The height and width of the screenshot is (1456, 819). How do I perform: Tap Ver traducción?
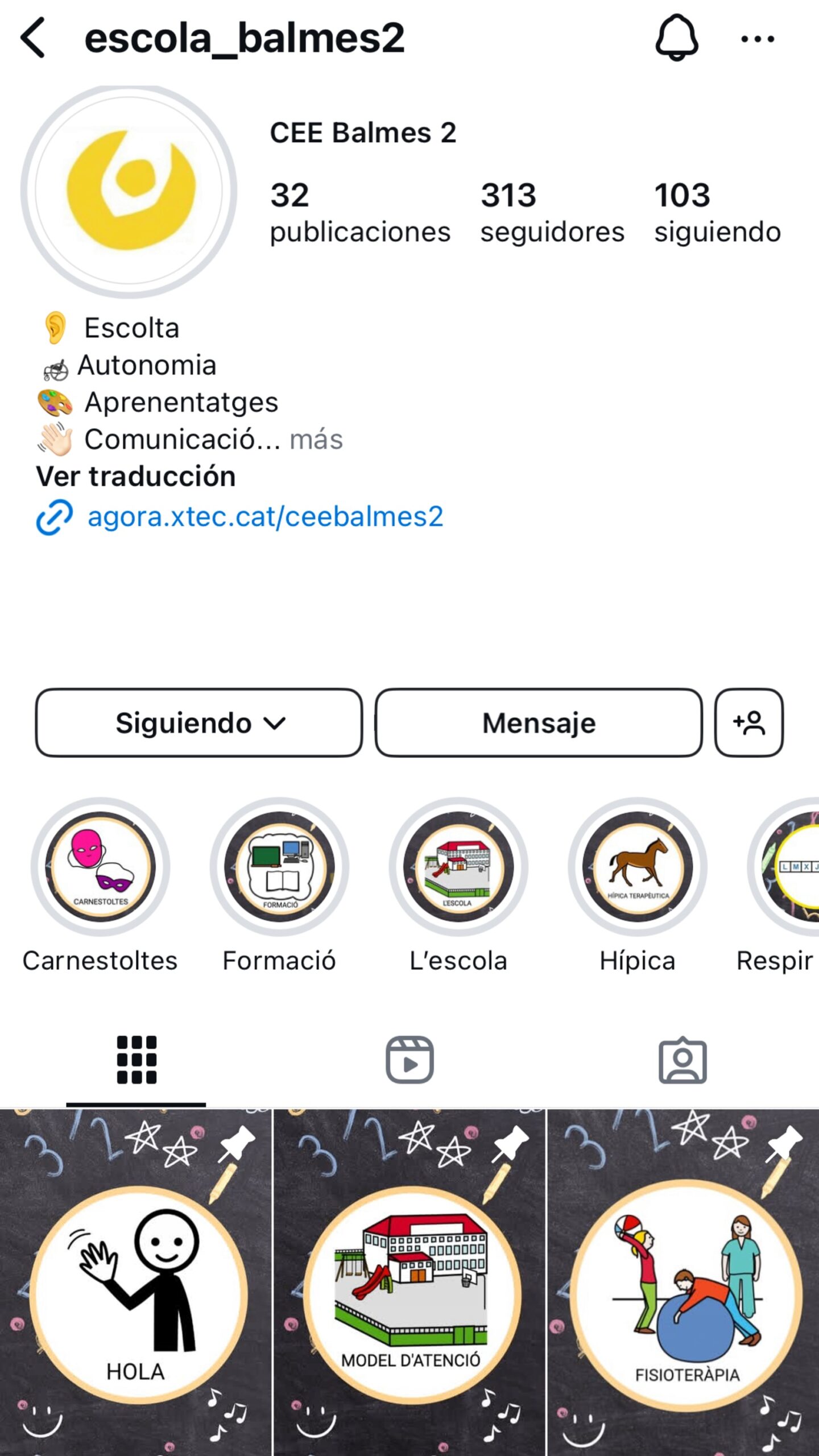136,477
